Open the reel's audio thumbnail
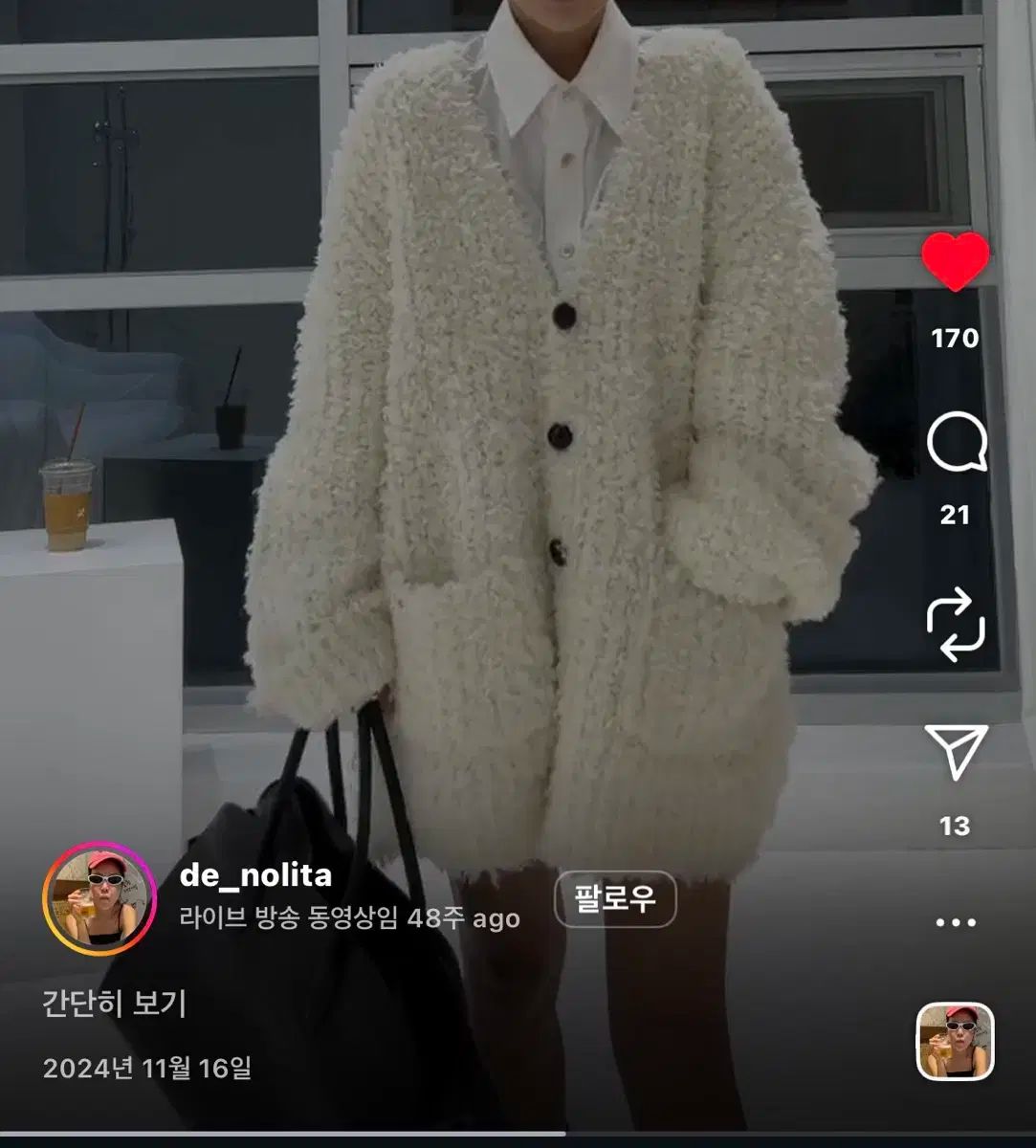Screen dimensions: 1036x1148 tap(956, 1042)
